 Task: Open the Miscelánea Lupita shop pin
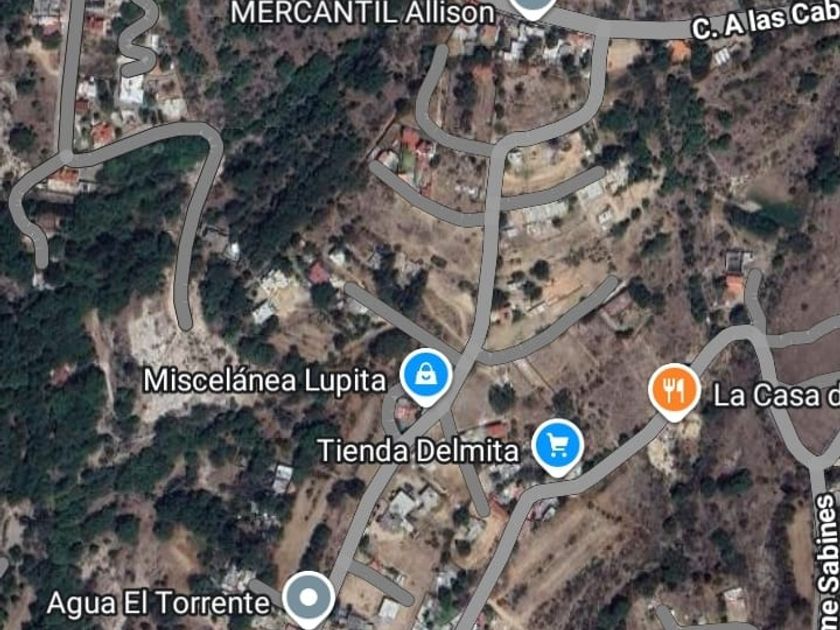tap(426, 377)
